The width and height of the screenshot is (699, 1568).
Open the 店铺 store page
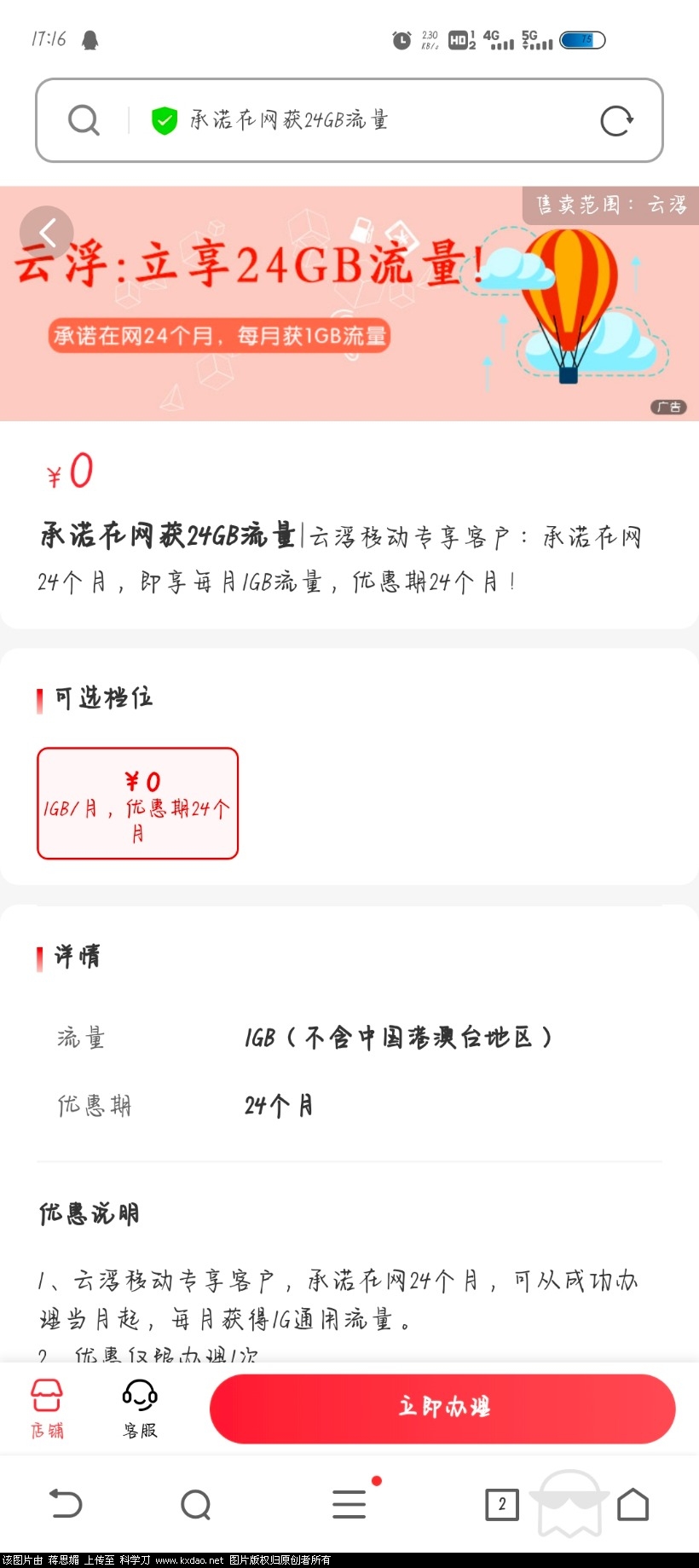click(x=47, y=1409)
